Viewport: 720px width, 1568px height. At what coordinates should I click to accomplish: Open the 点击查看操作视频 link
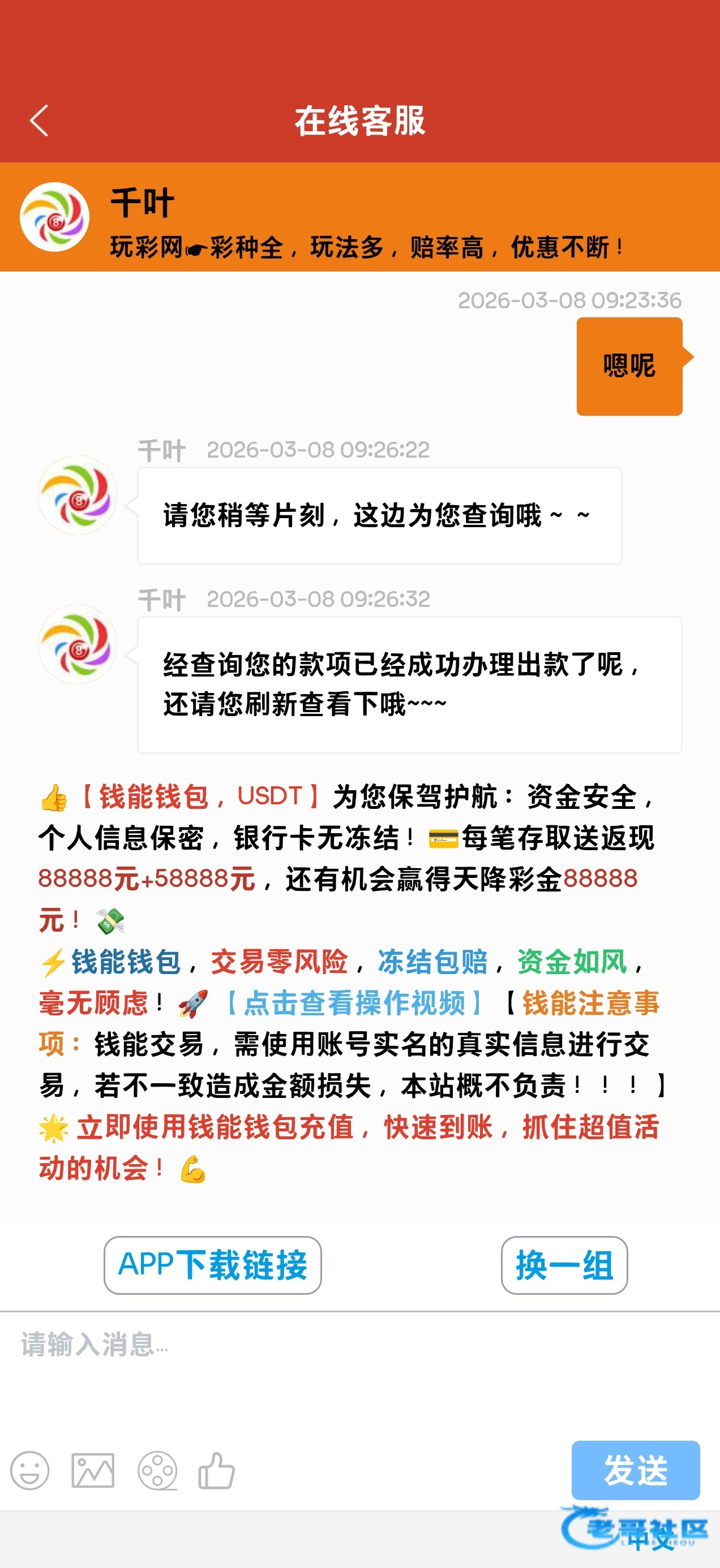[x=354, y=1003]
